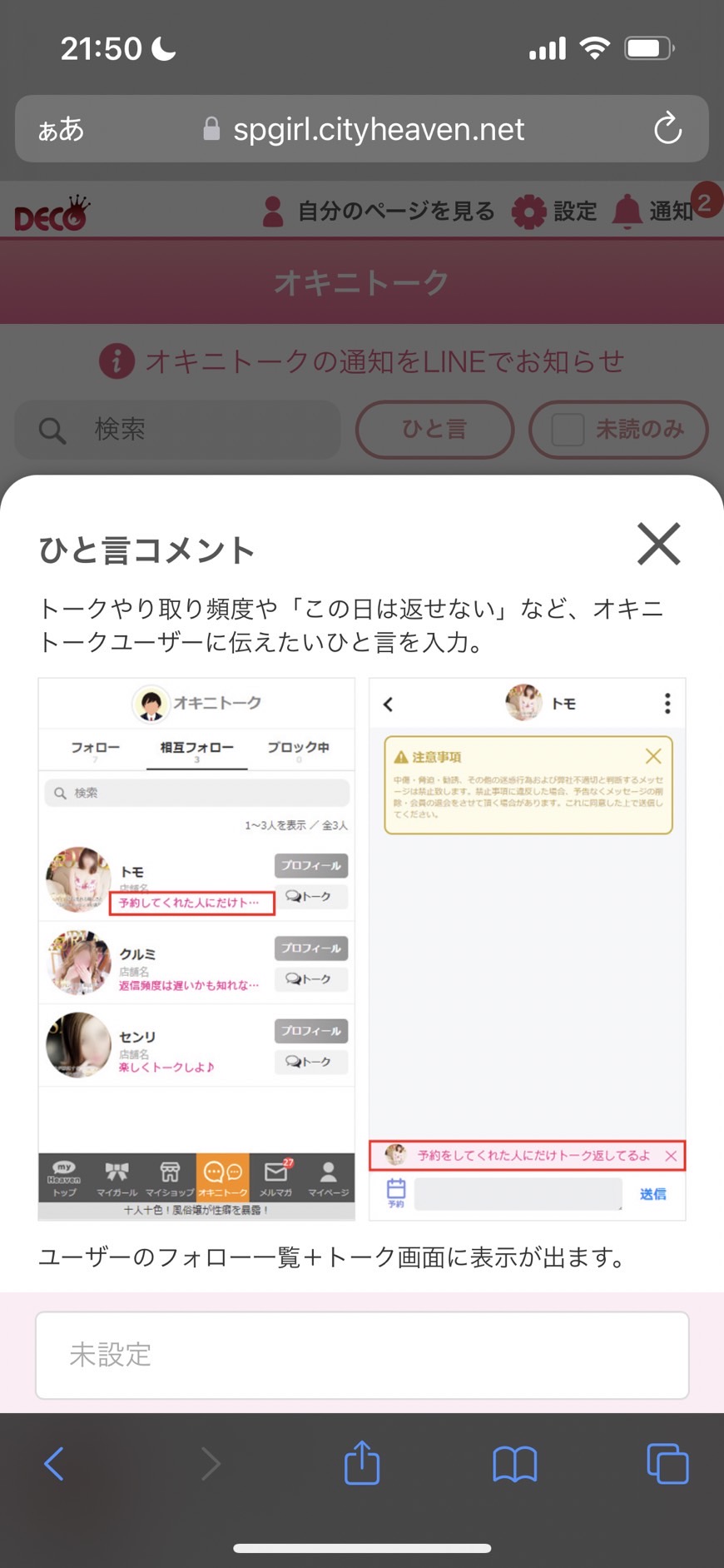Tap the 未設定 comment input field
Viewport: 724px width, 1568px height.
pos(362,1355)
